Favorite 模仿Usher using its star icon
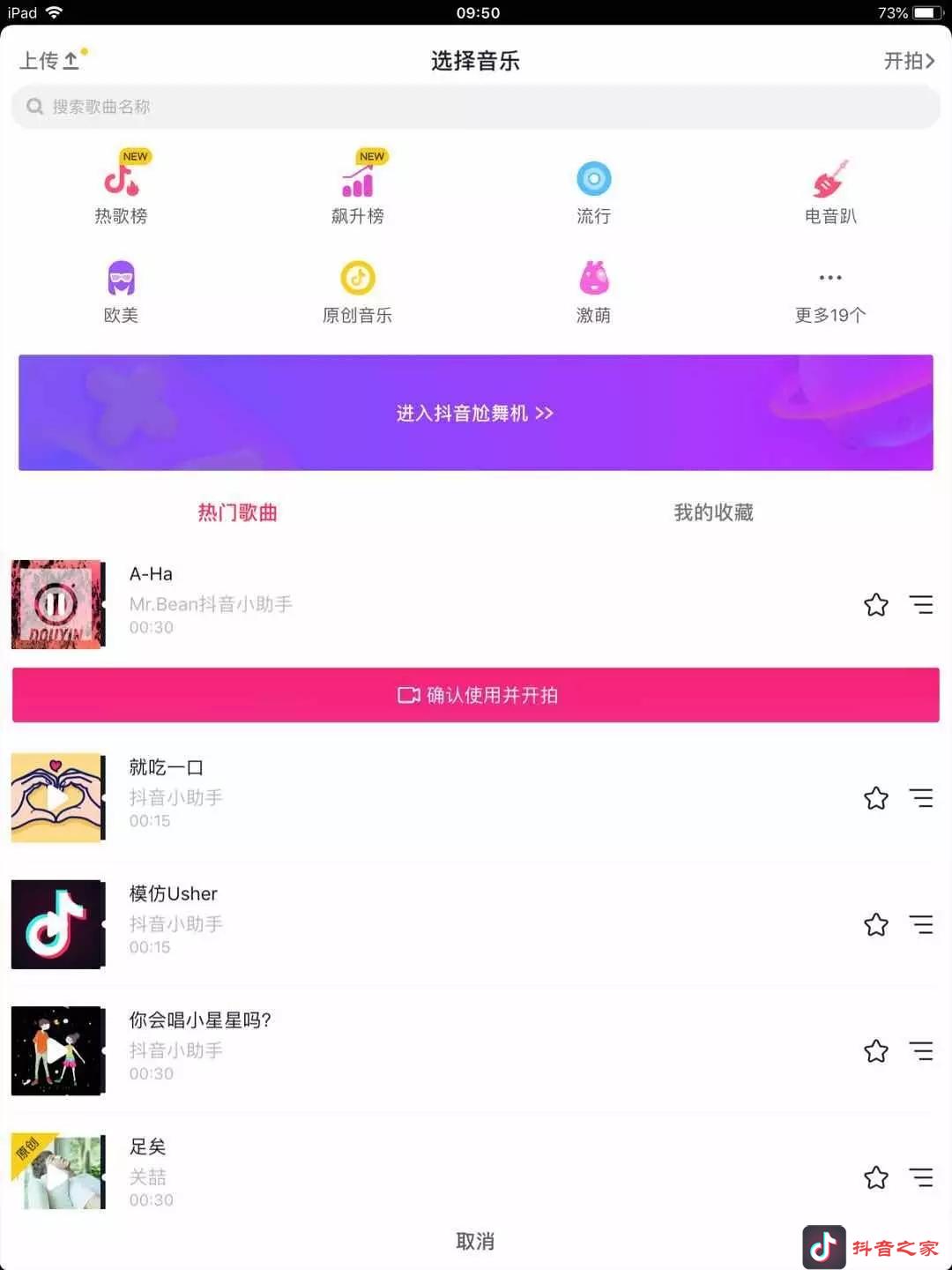The height and width of the screenshot is (1270, 952). point(875,924)
